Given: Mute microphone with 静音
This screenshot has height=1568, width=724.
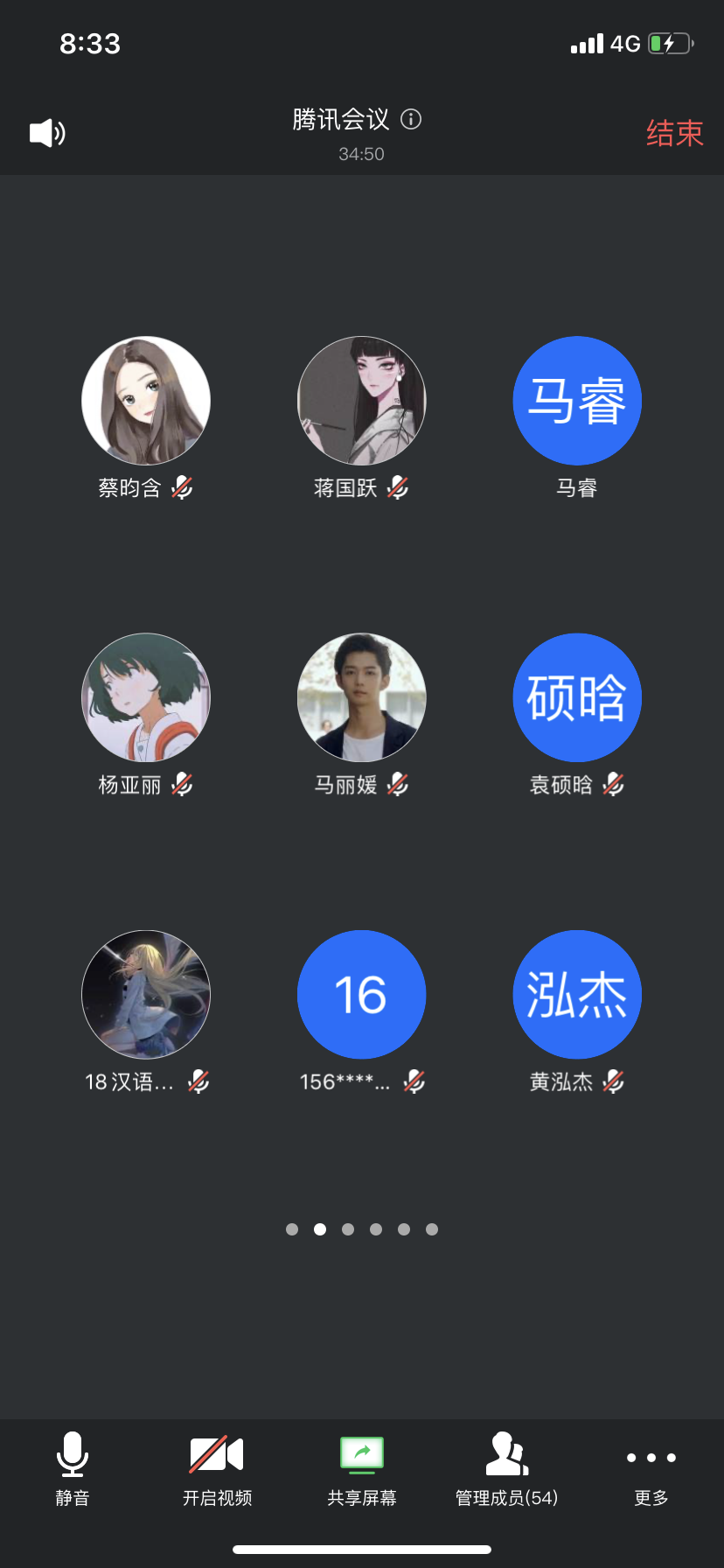Looking at the screenshot, I should pos(73,1470).
